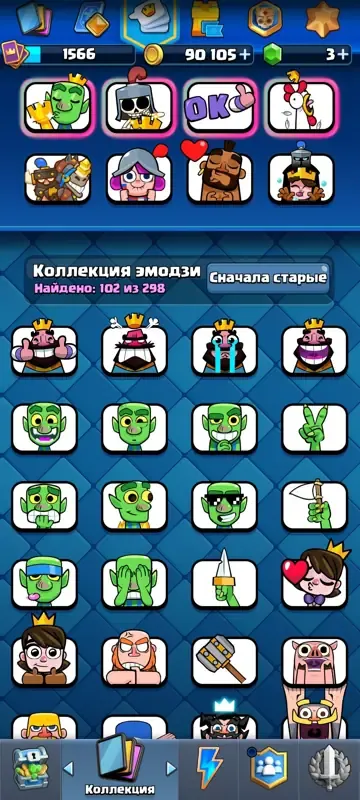The image size is (360, 800).
Task: Choose the crying king emote
Action: 224,347
